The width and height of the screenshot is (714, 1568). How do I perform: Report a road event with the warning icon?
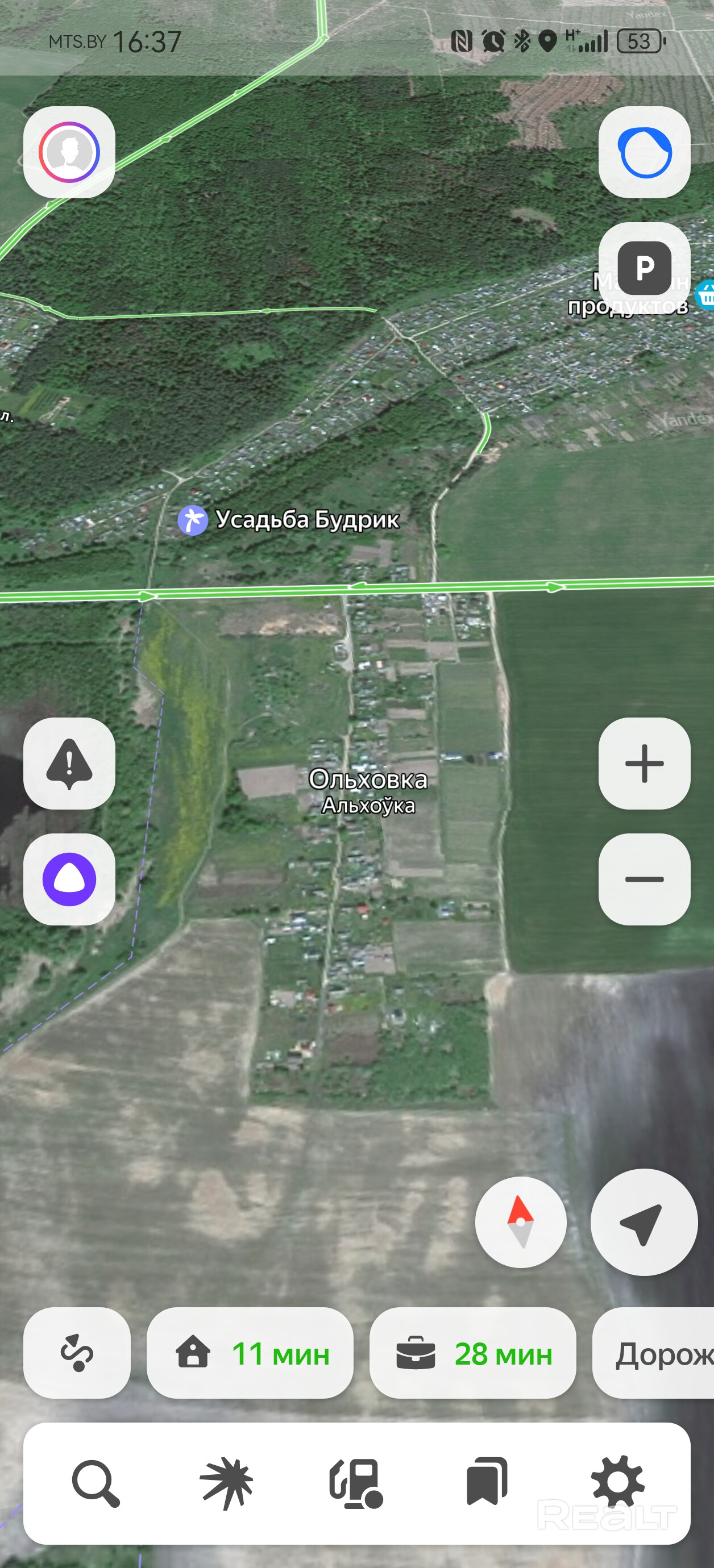[69, 764]
